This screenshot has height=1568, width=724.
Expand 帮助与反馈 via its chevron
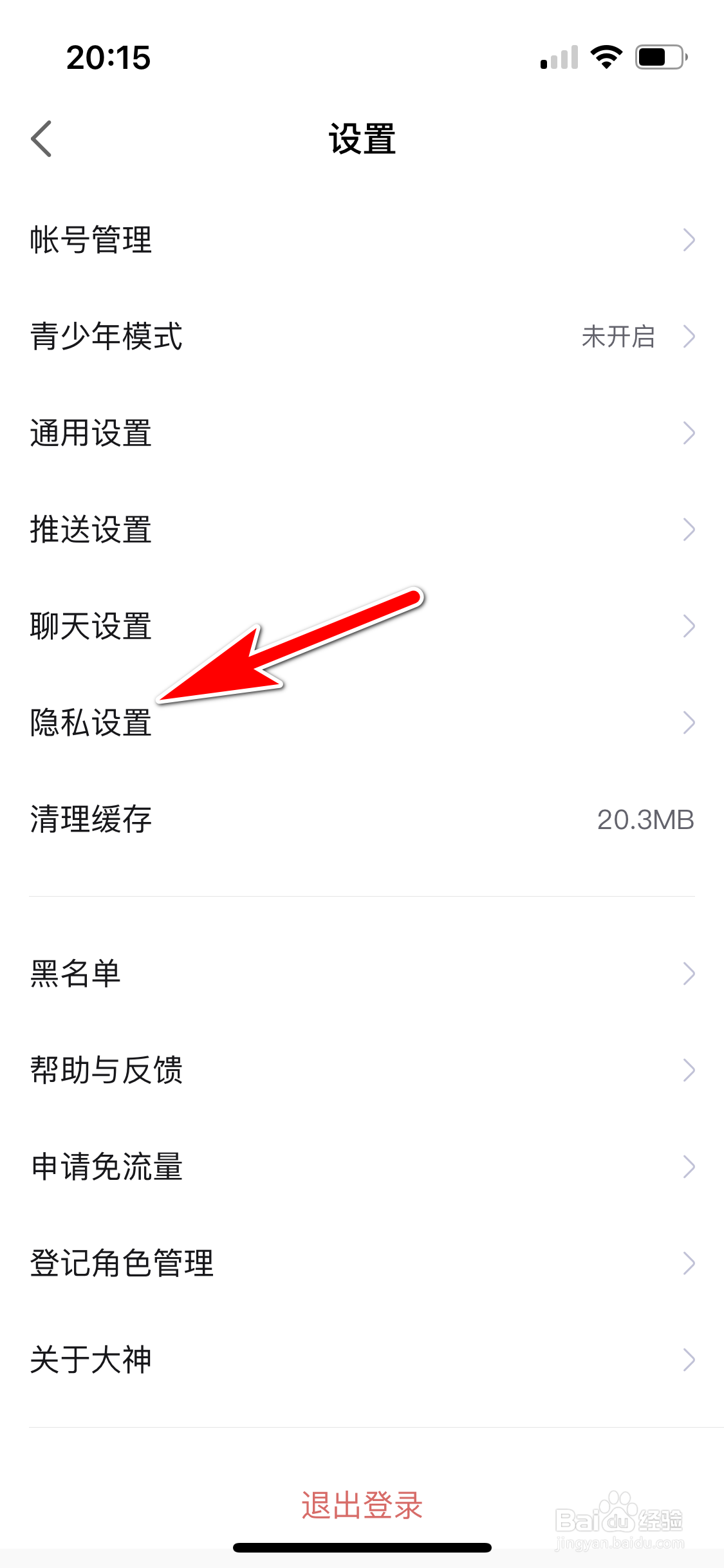[689, 1070]
